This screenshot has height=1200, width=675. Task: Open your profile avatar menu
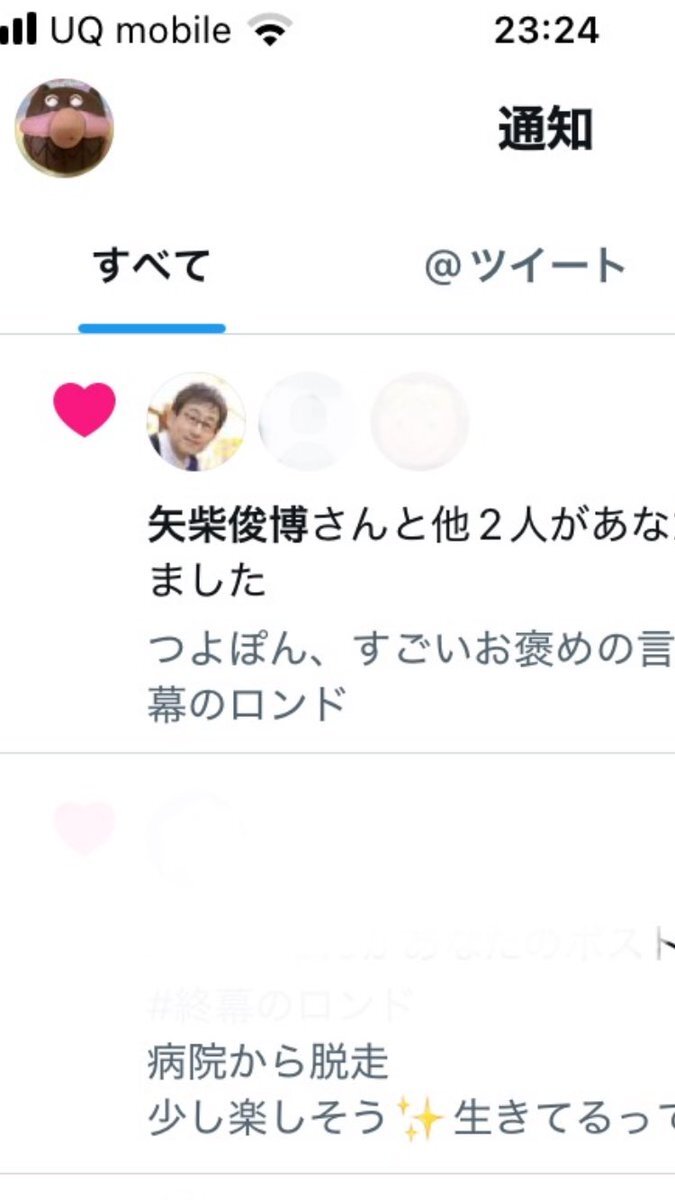click(x=64, y=128)
